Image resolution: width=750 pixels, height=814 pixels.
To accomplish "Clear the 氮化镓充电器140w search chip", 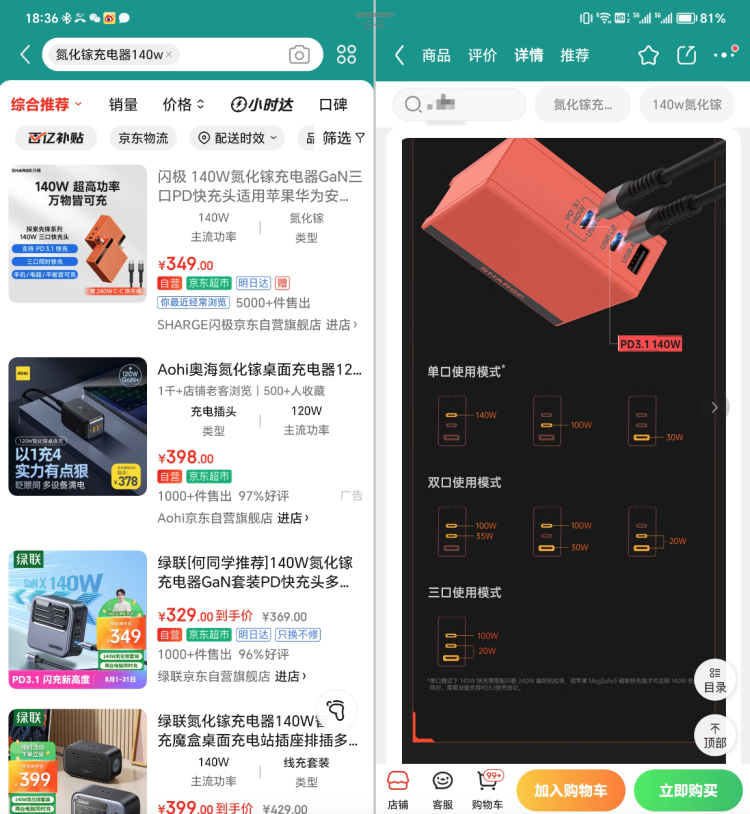I will (x=169, y=55).
